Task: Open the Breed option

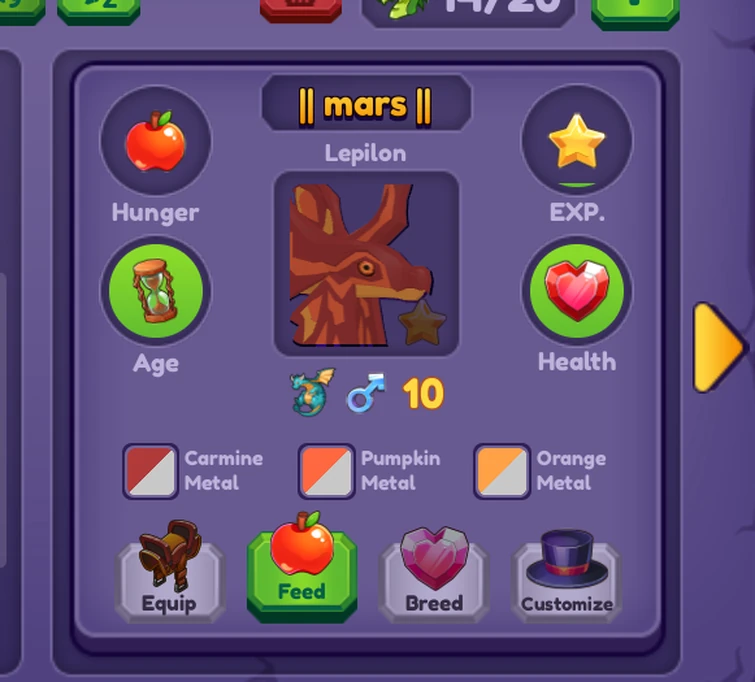Action: coord(433,573)
